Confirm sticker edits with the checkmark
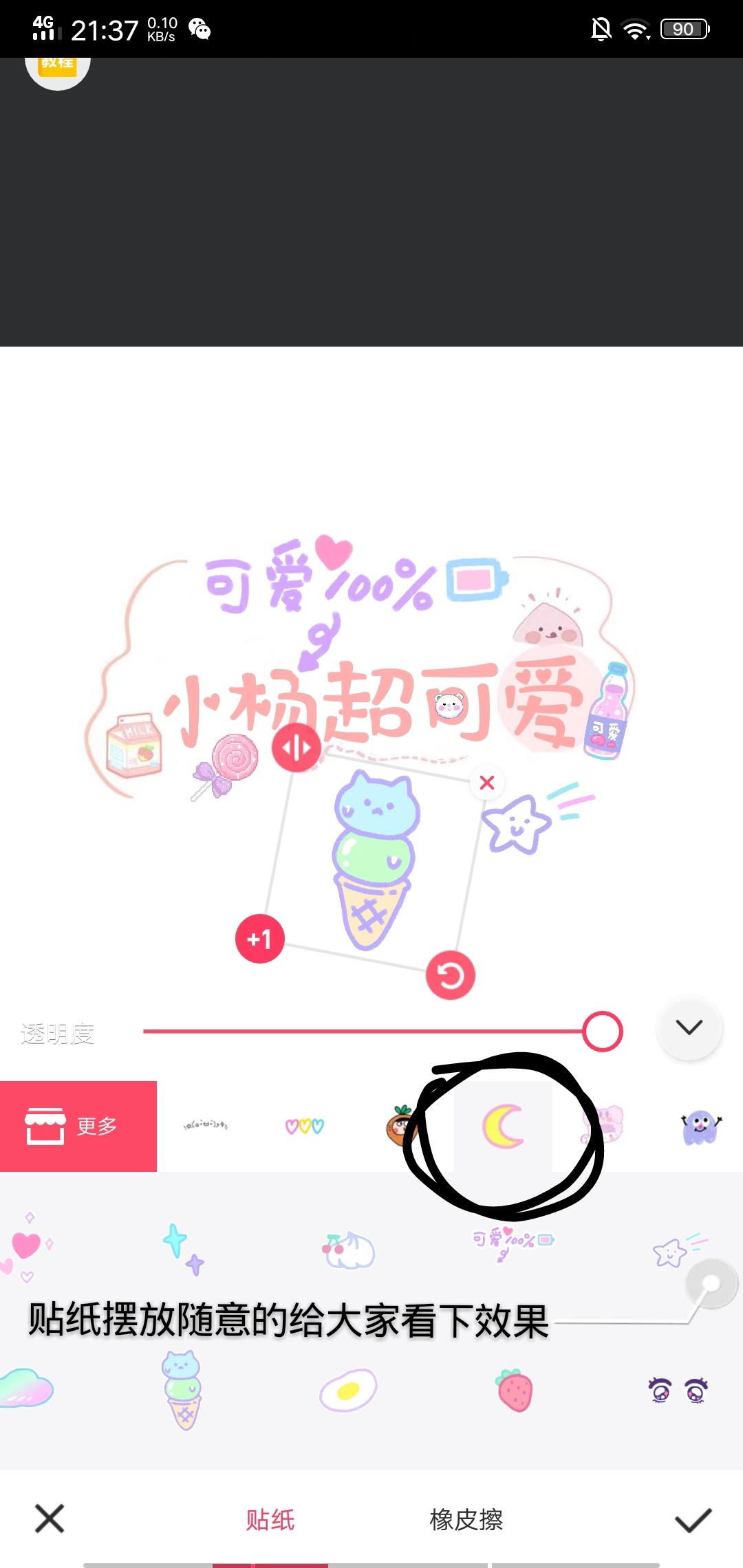Screen dimensions: 743x1568 693,1519
